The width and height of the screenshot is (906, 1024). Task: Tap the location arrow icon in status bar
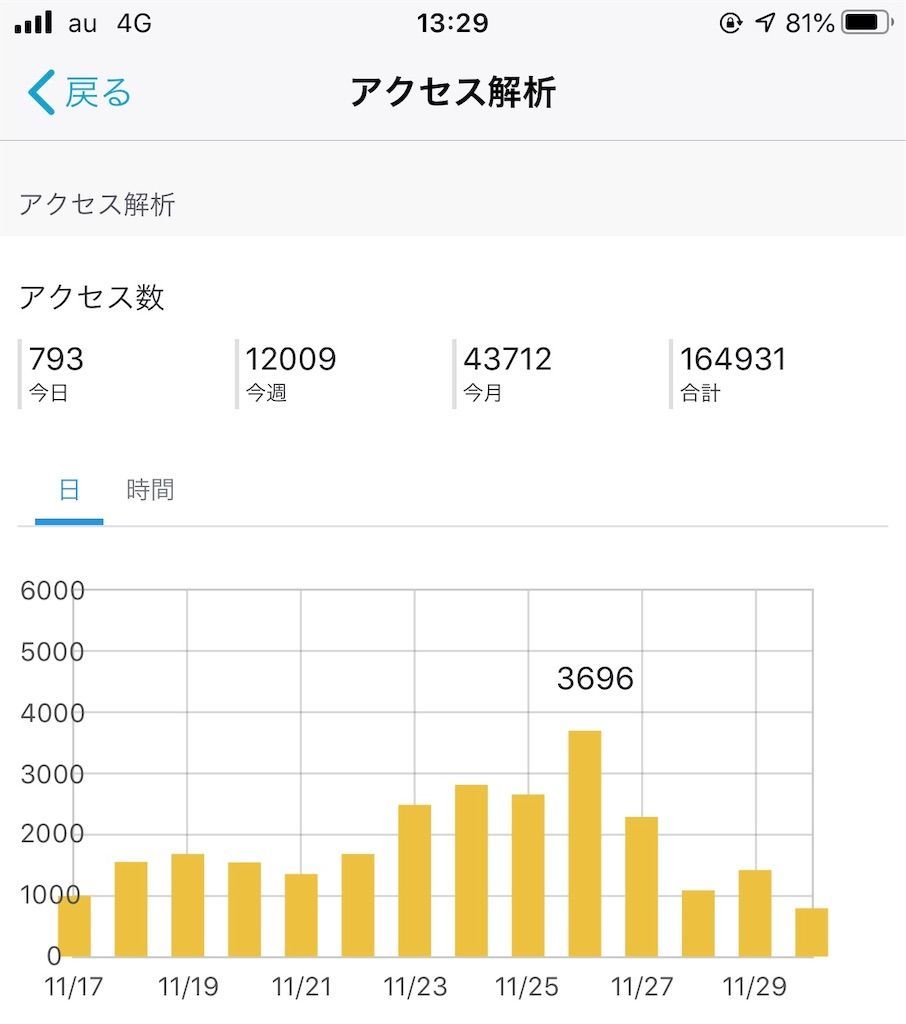[x=767, y=22]
